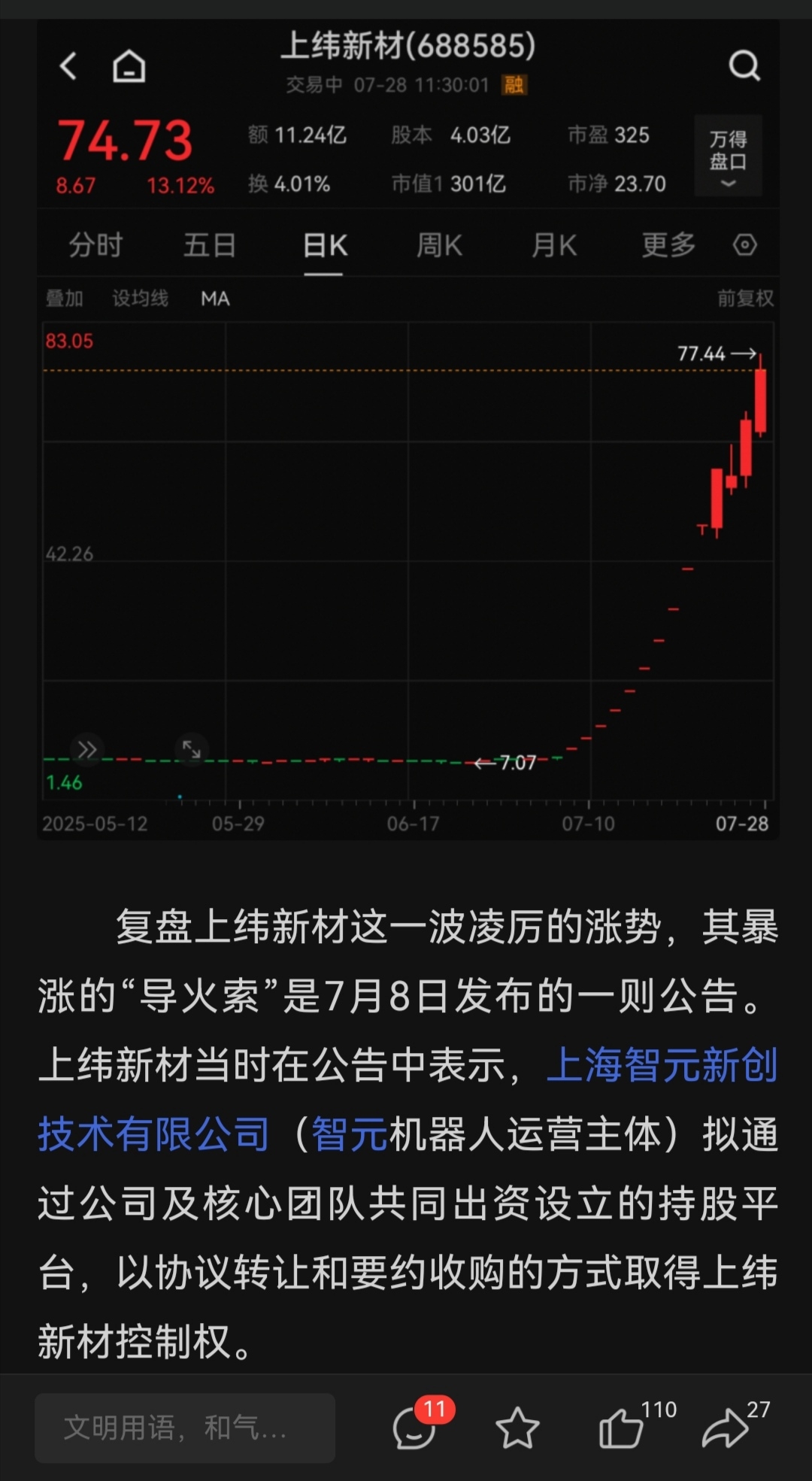
Task: Open the 上纬新材 stock chart image
Action: click(x=408, y=429)
